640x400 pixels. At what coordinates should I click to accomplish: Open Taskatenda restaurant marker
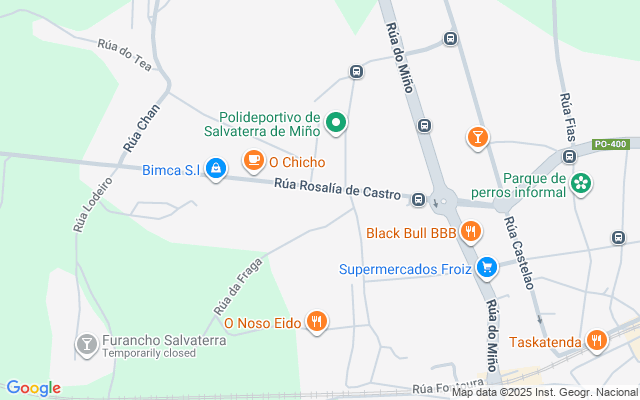[597, 341]
